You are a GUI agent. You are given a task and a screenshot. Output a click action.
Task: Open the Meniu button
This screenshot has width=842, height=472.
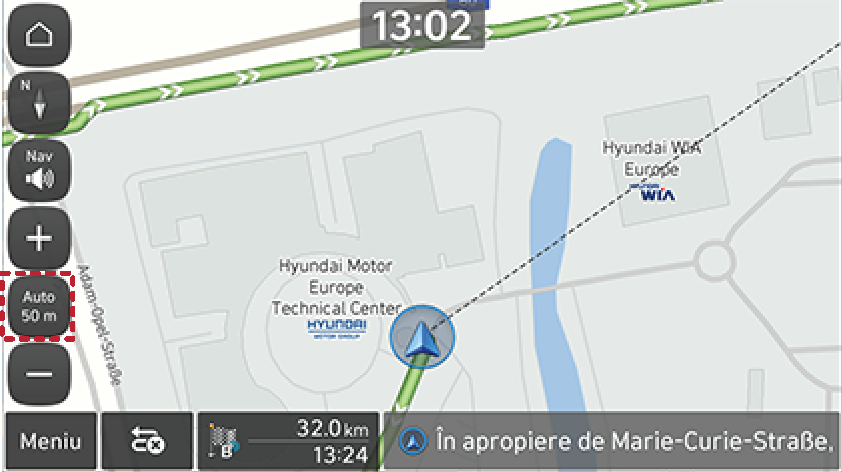click(49, 440)
